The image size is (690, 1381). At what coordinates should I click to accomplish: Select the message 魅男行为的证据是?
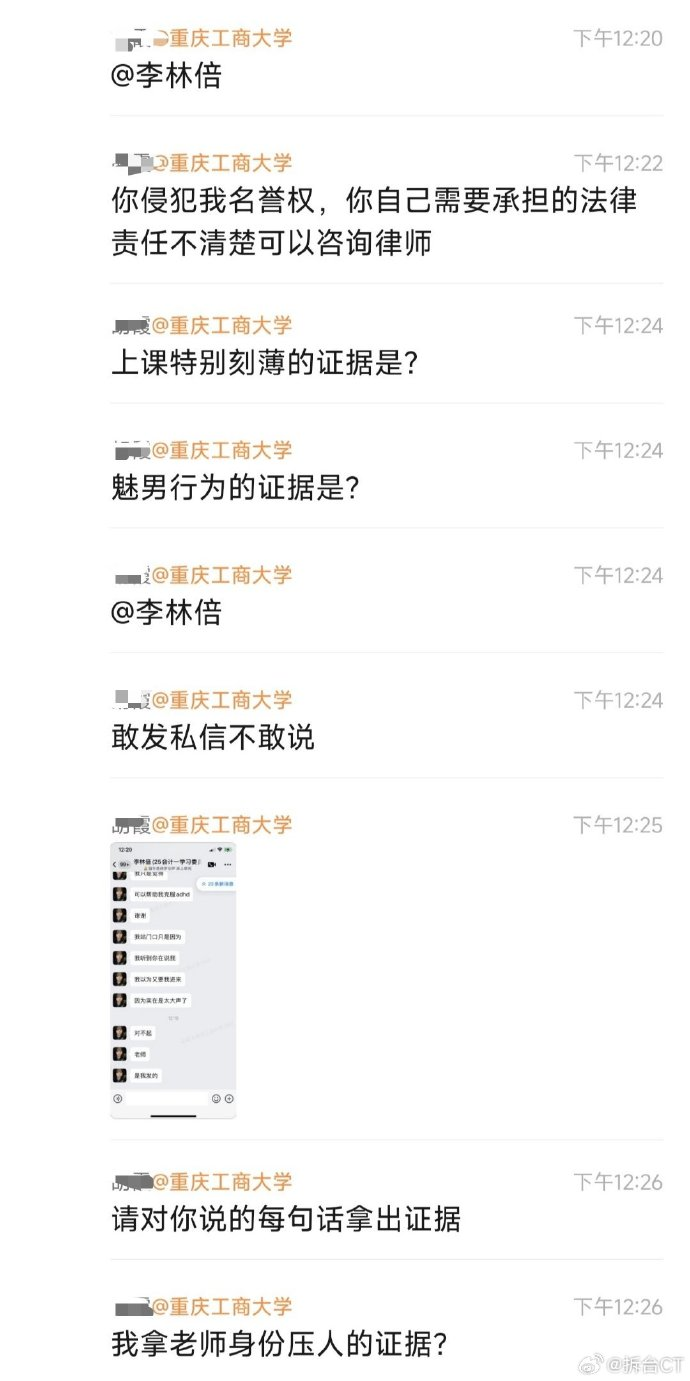(x=235, y=487)
